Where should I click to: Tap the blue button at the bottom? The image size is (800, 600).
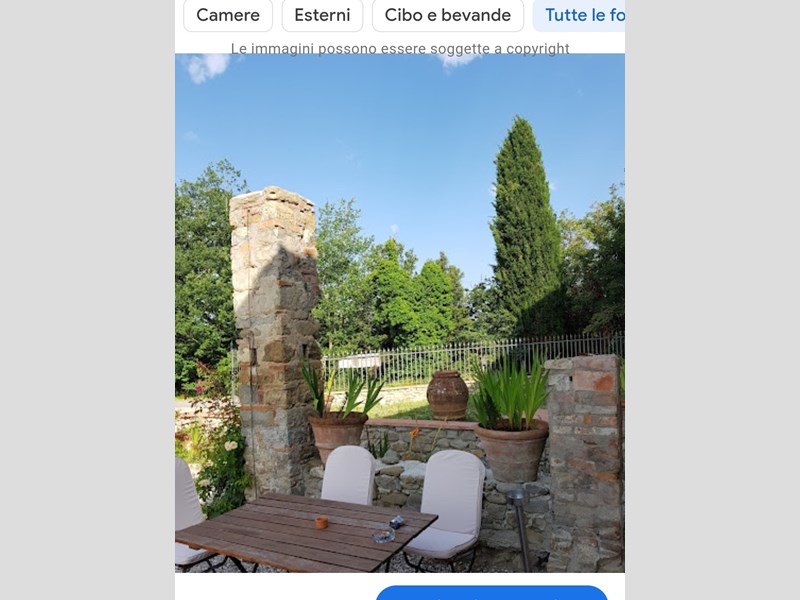(492, 593)
